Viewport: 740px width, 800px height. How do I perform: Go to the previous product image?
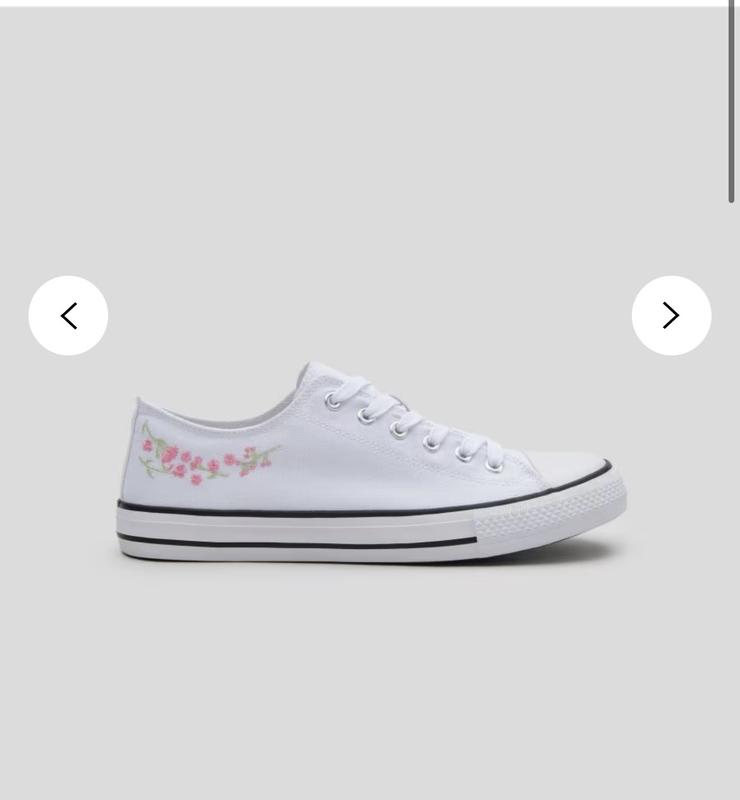click(68, 316)
